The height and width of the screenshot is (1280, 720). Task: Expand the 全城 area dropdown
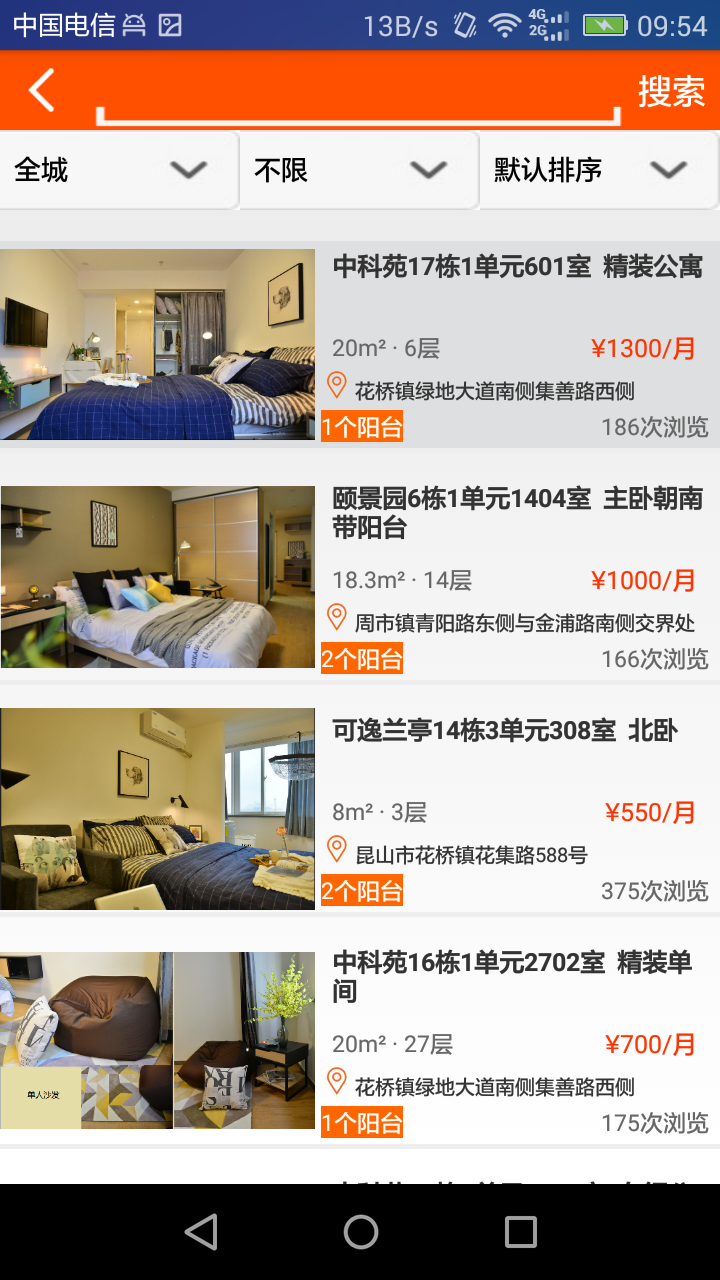[119, 170]
